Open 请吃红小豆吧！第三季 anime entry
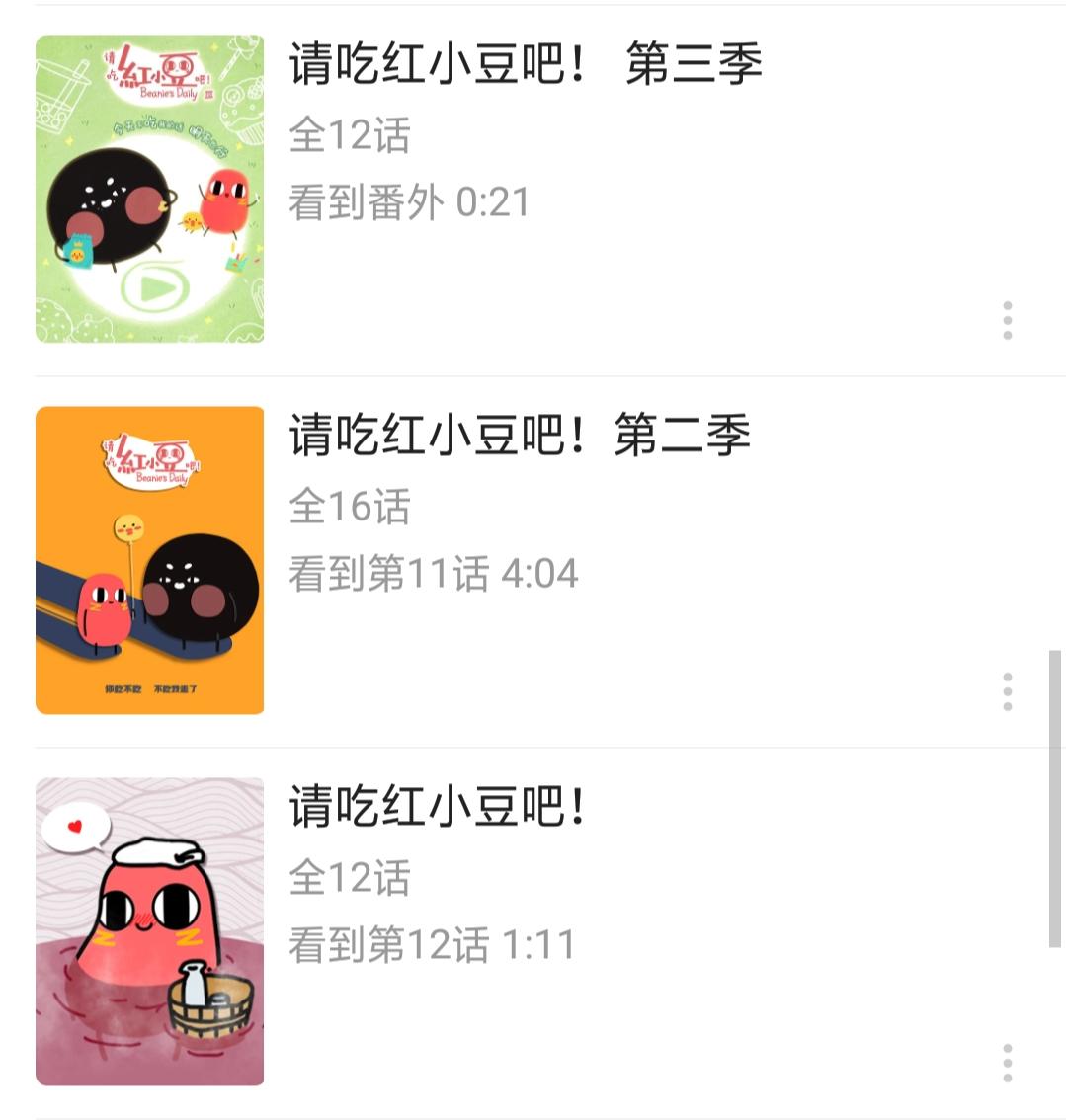Screen dimensions: 1066x1120 tap(526, 65)
